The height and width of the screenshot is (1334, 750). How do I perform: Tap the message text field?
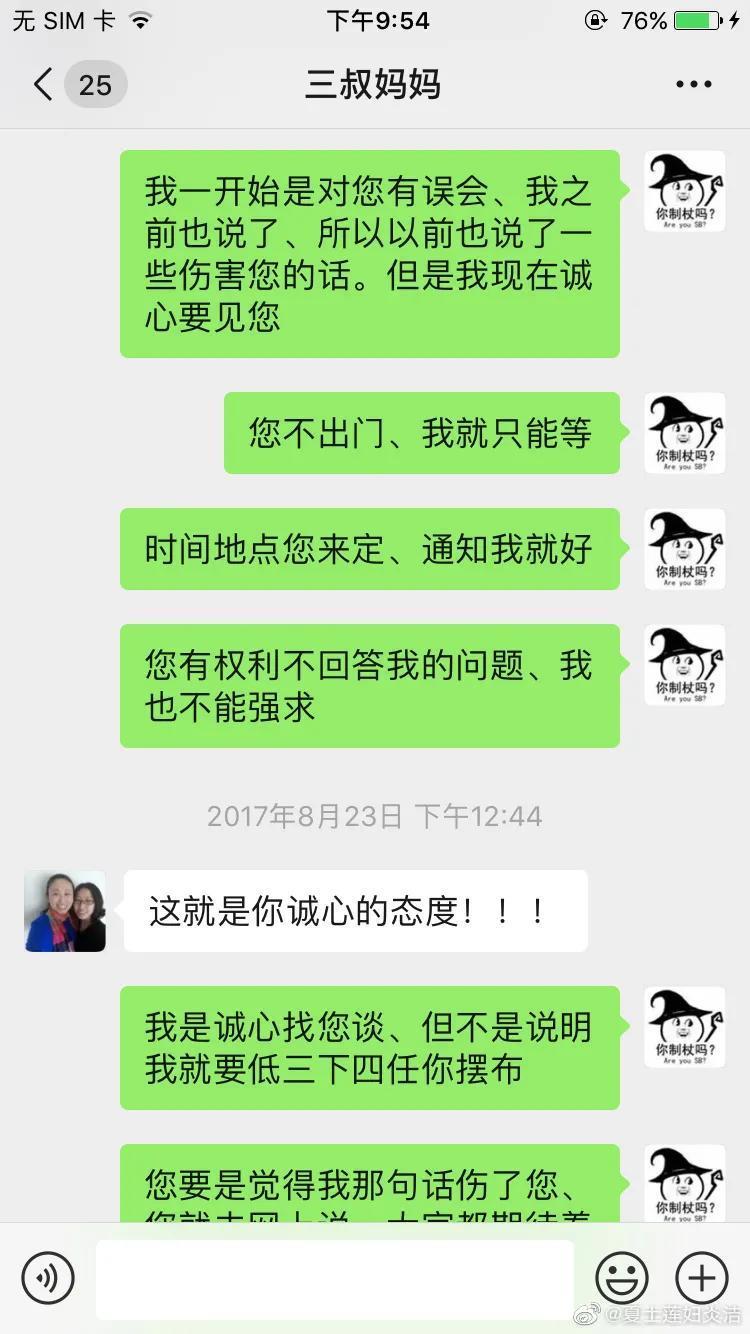click(x=335, y=1279)
